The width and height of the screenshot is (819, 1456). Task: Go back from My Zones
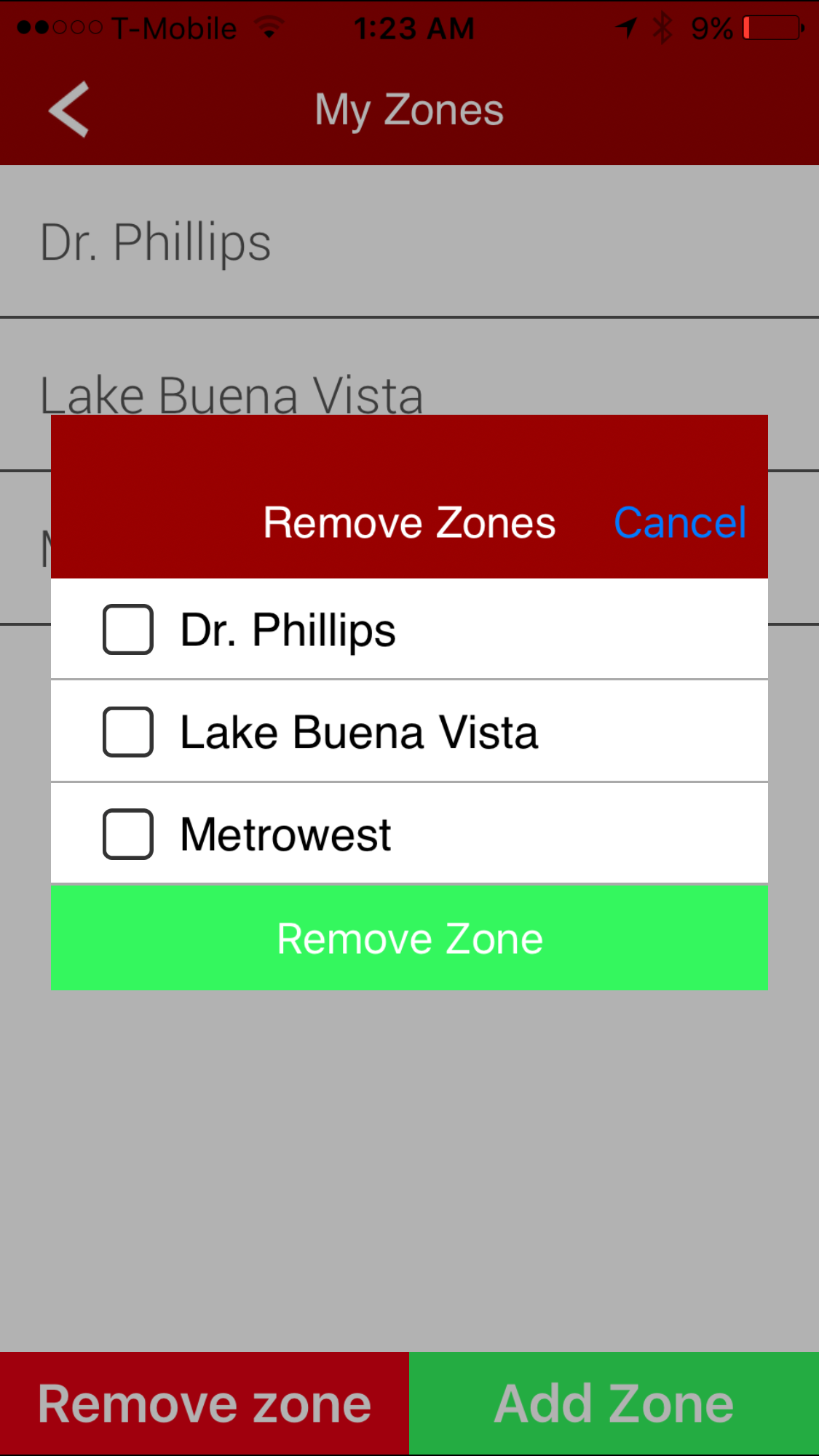pyautogui.click(x=69, y=109)
